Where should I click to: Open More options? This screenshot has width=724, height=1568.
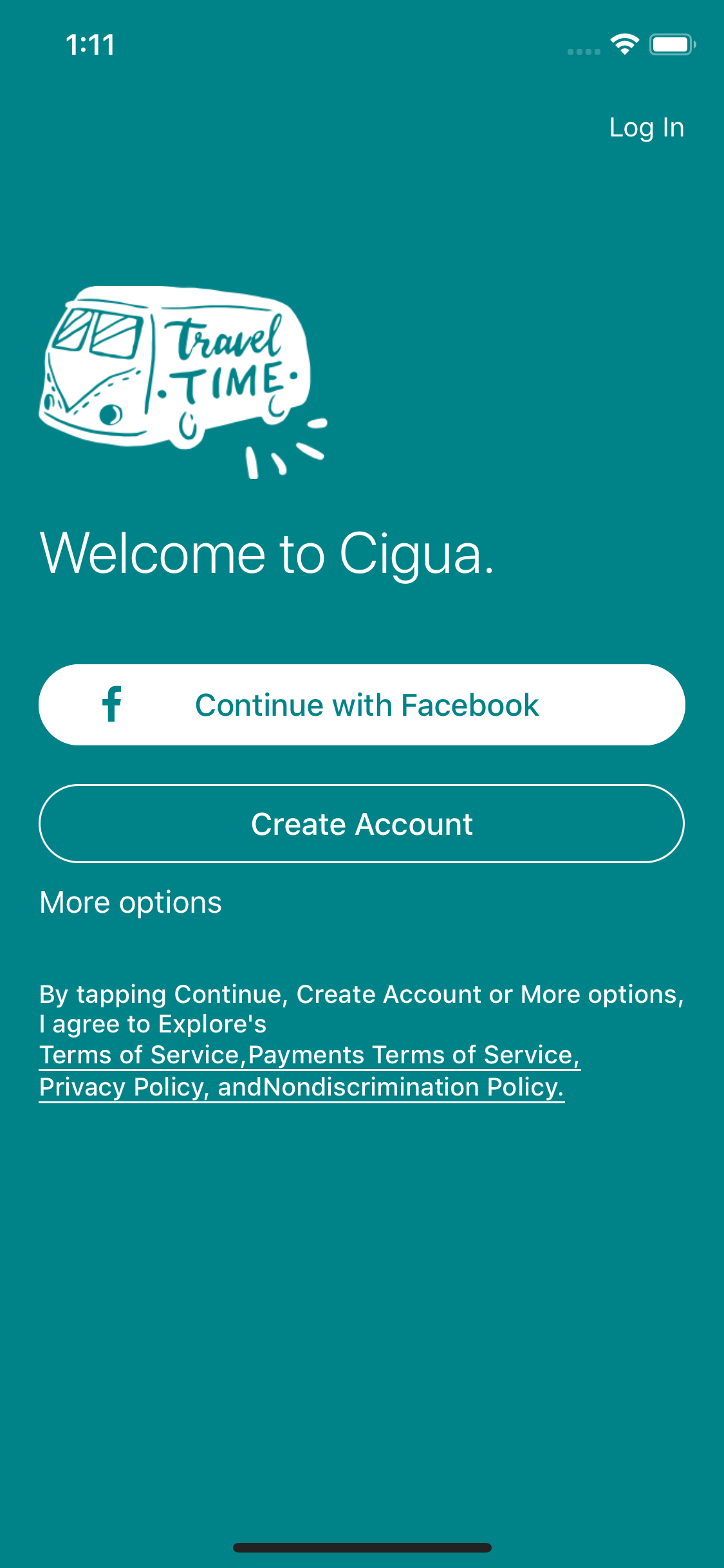131,902
